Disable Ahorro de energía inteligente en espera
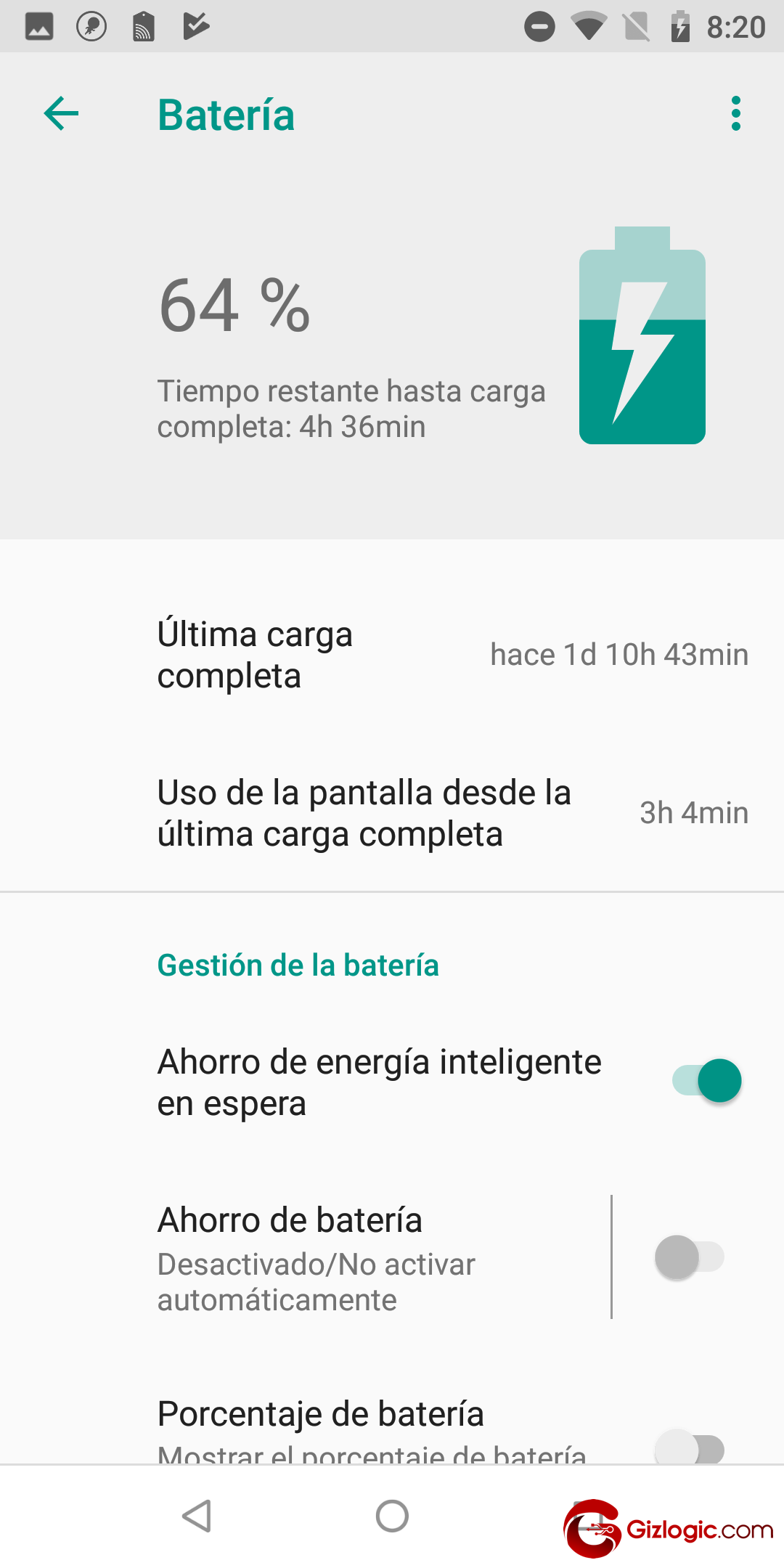This screenshot has height=1568, width=784. pos(706,1080)
